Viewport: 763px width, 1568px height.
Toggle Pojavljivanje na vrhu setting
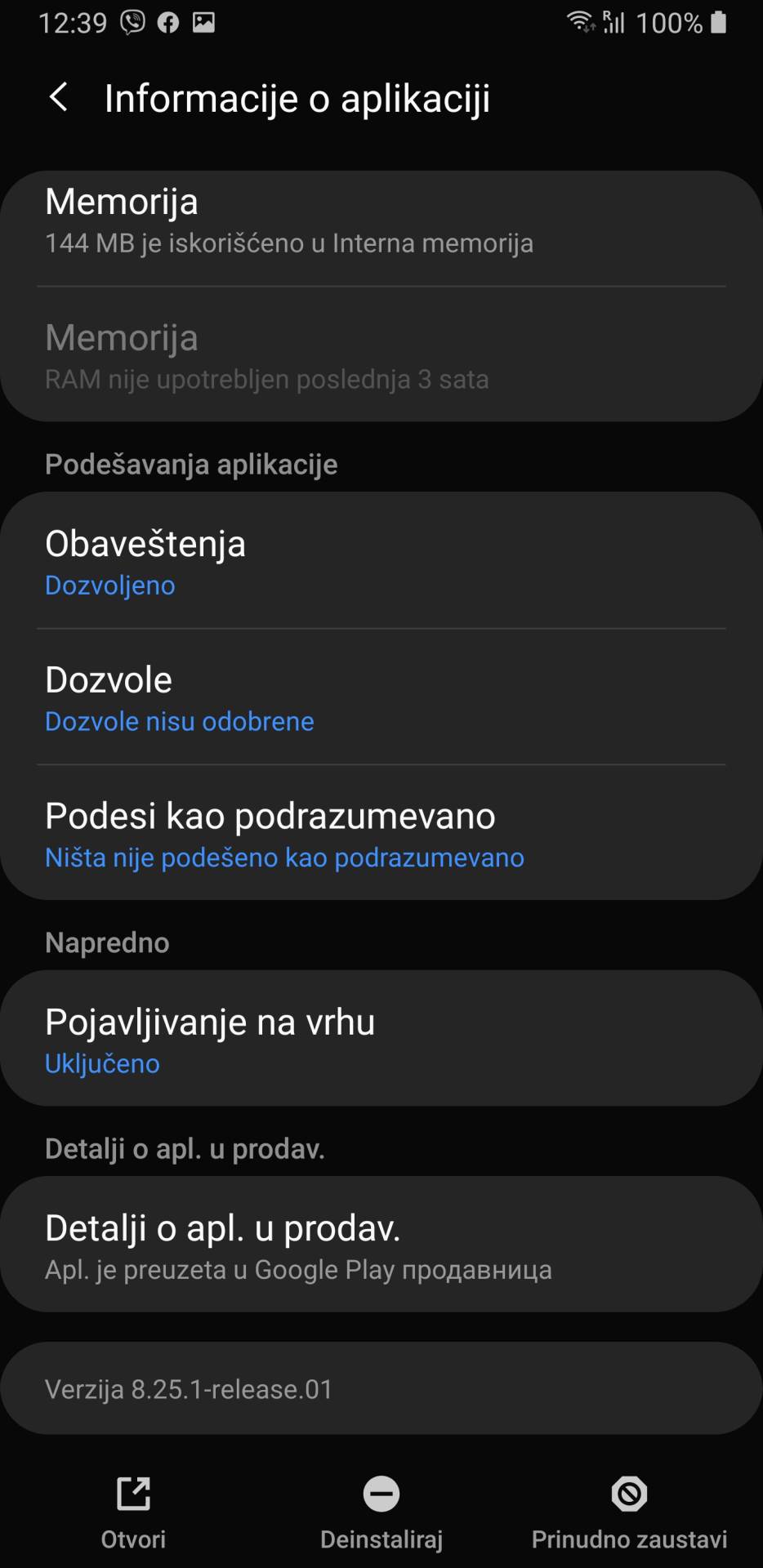tap(381, 1037)
